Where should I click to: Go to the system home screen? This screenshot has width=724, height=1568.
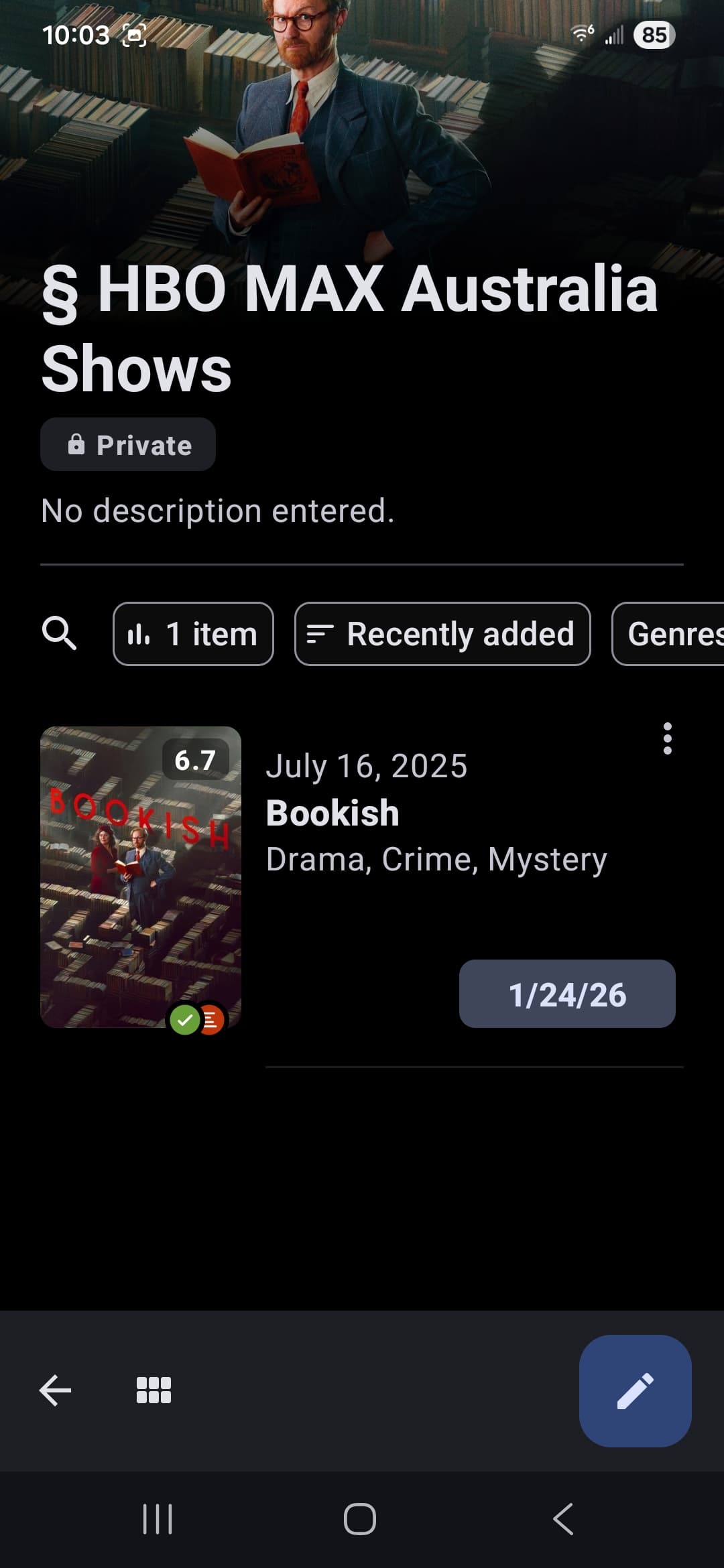tap(360, 1518)
